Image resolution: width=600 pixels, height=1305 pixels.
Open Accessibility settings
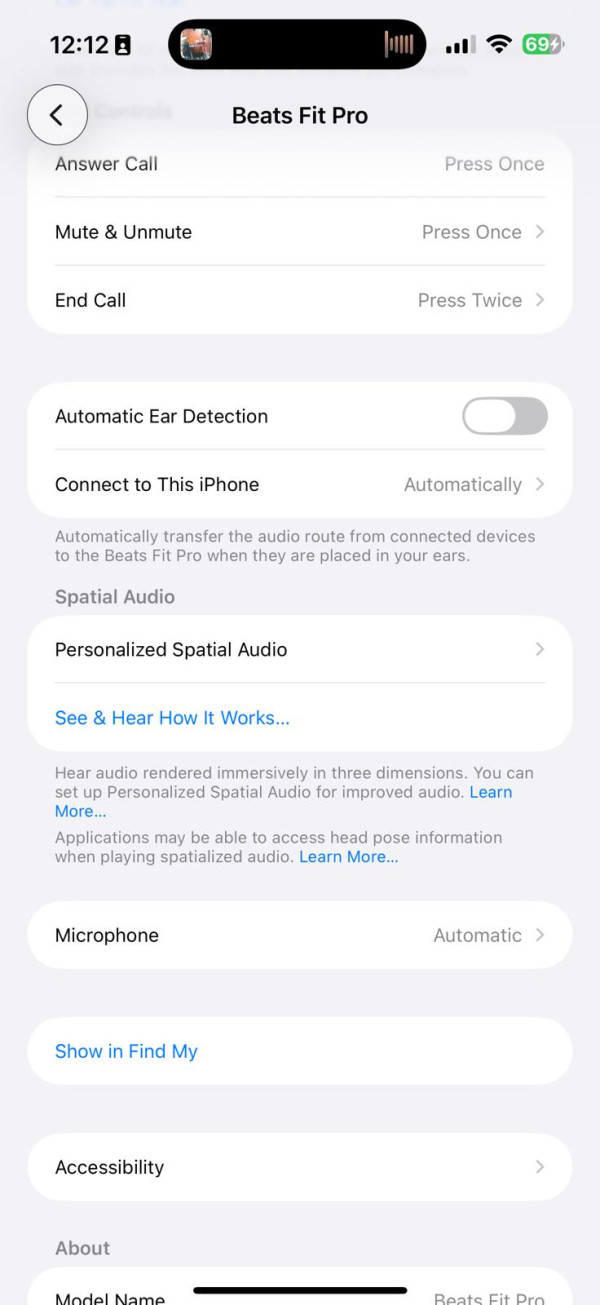click(300, 1167)
